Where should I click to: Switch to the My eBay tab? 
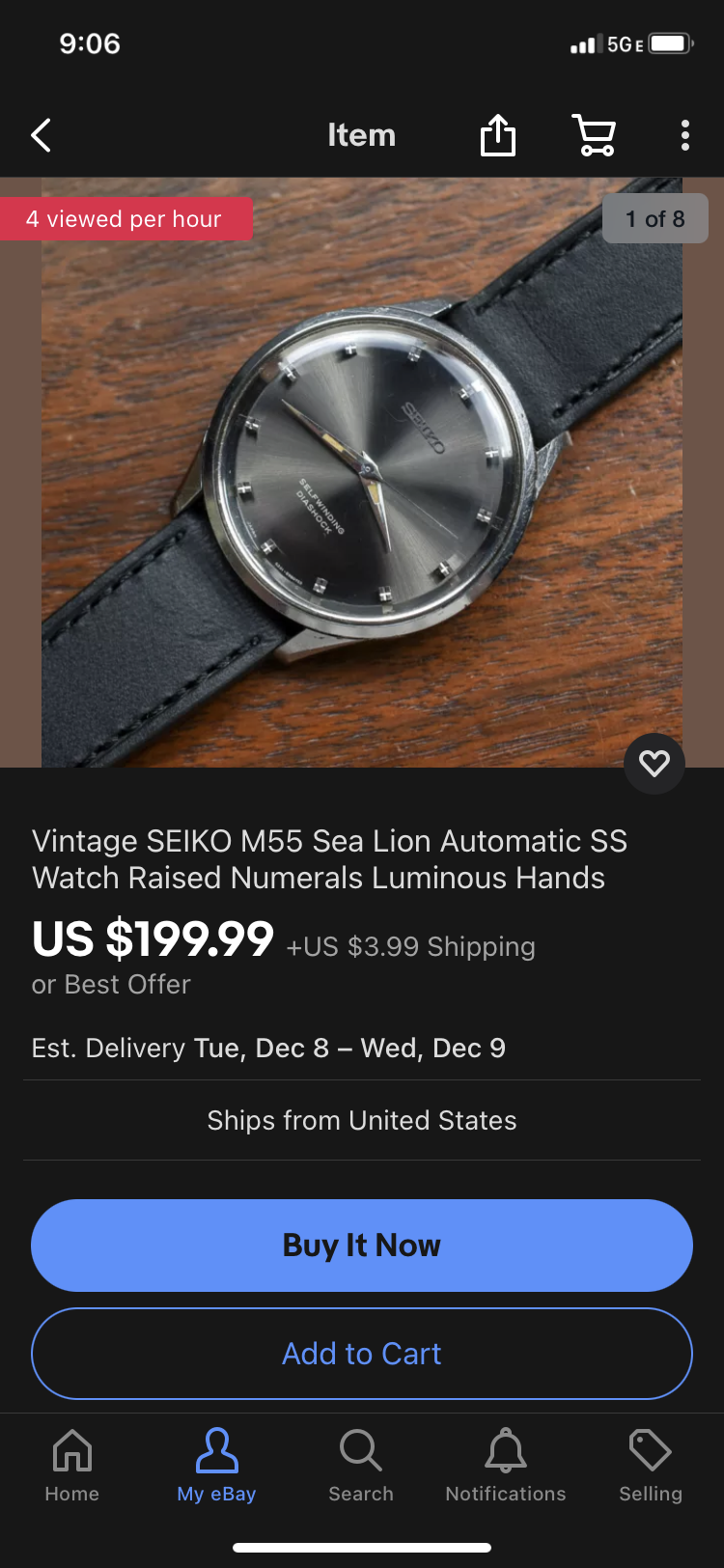tap(216, 1466)
